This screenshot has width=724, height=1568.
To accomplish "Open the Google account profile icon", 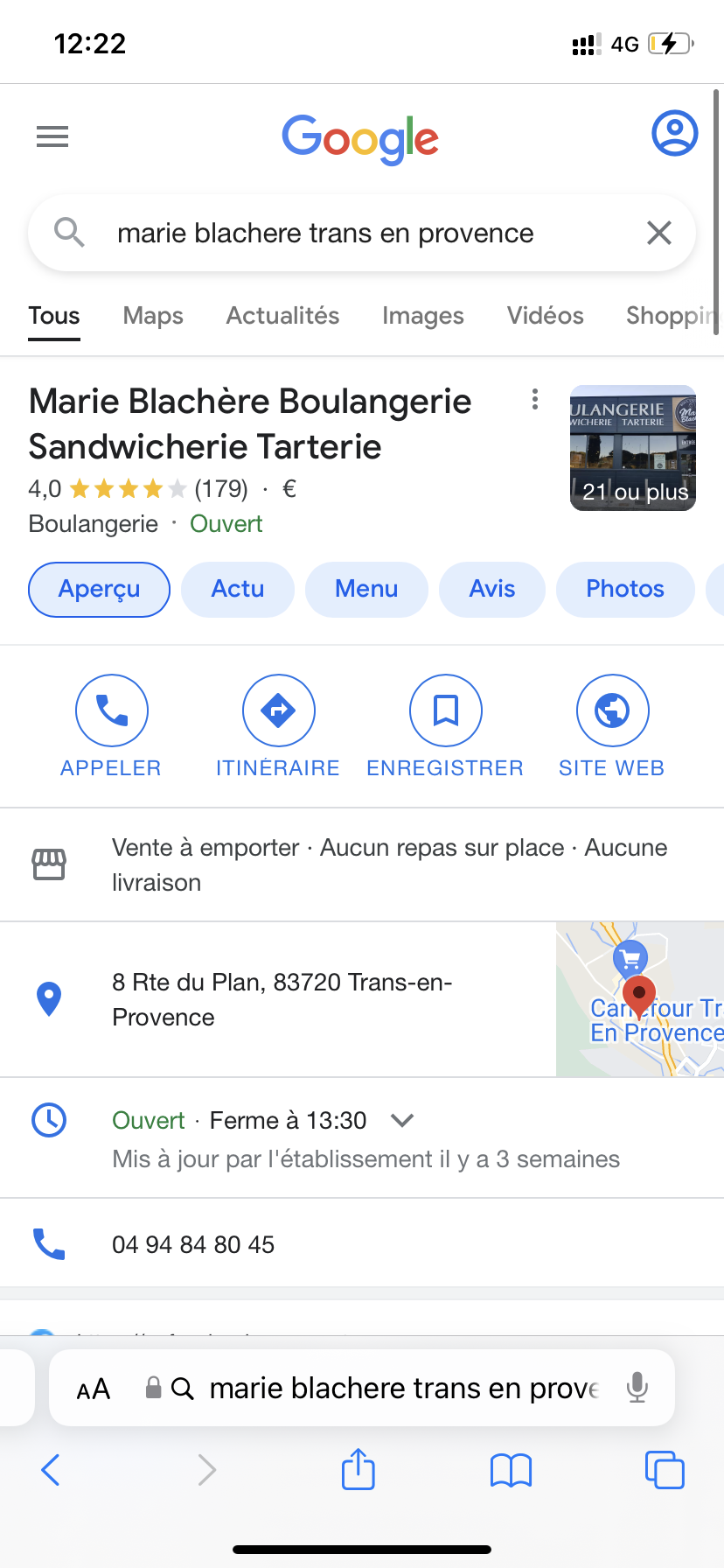I will 674,134.
